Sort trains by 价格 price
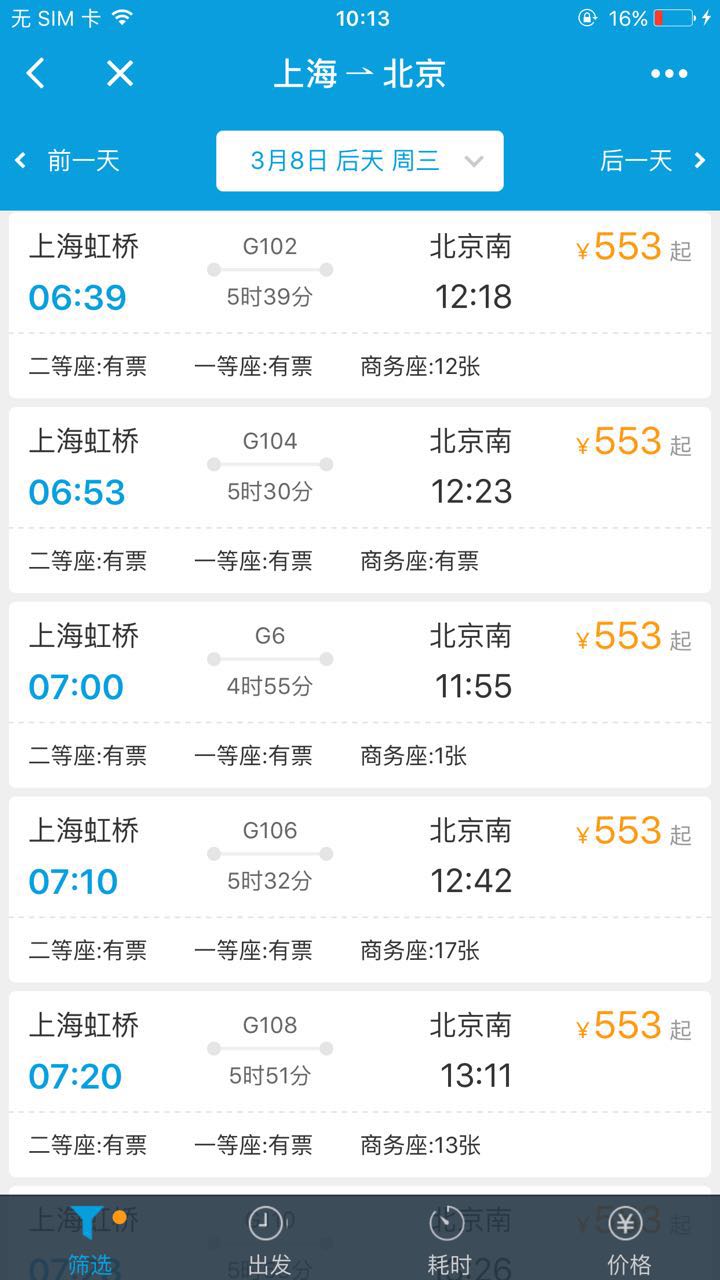Screen dimensions: 720x1280 point(628,1240)
